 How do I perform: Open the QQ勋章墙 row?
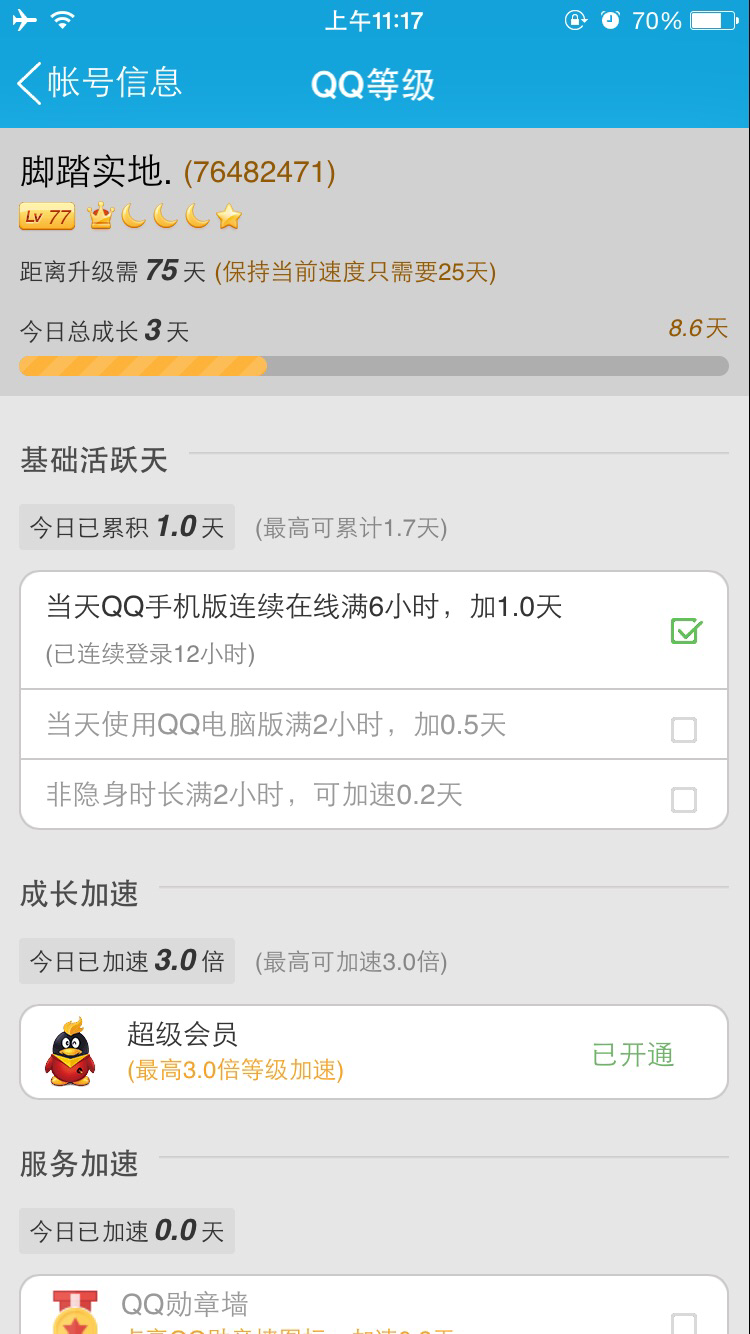tap(374, 1305)
